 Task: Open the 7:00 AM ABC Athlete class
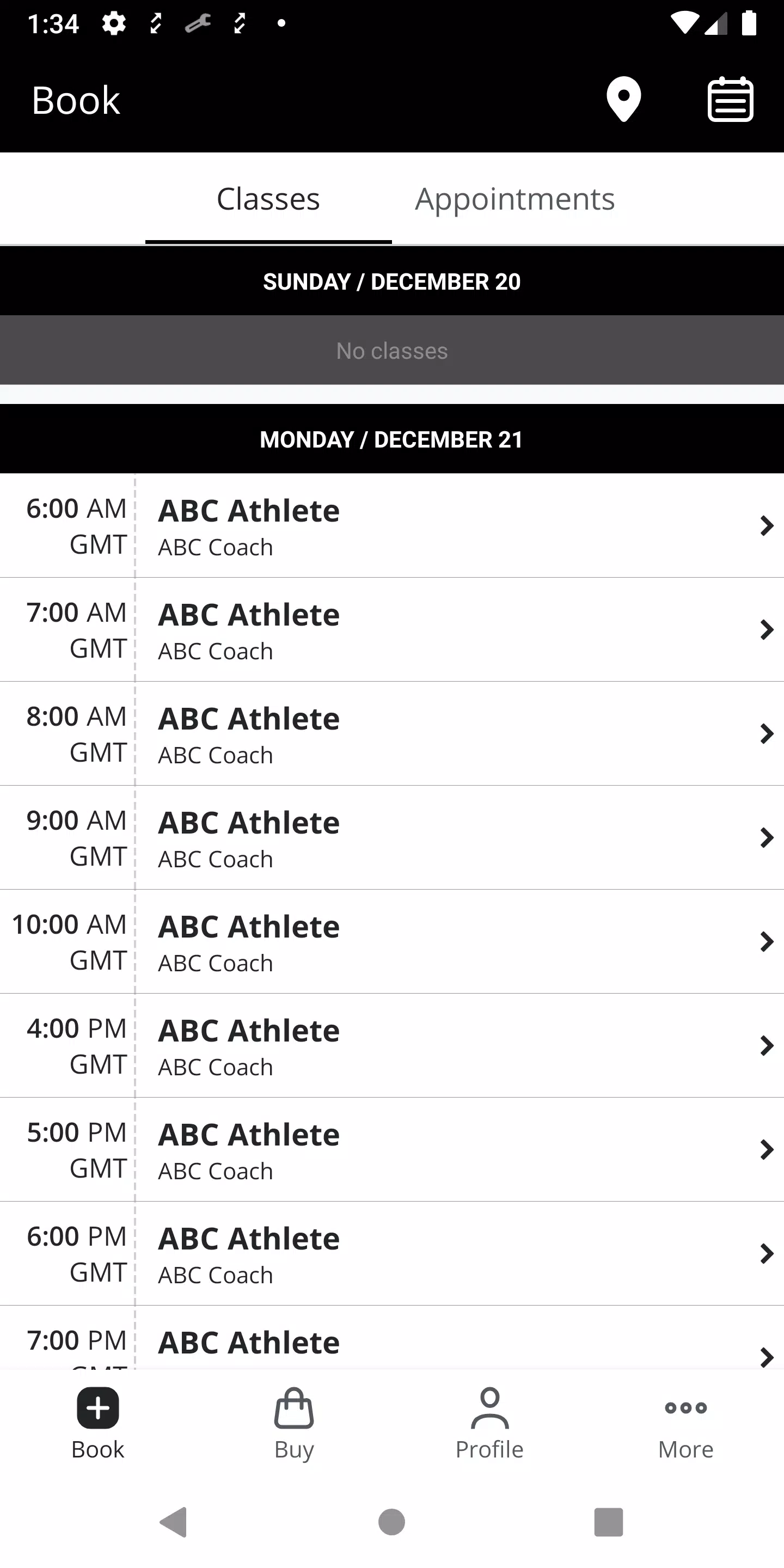coord(392,630)
